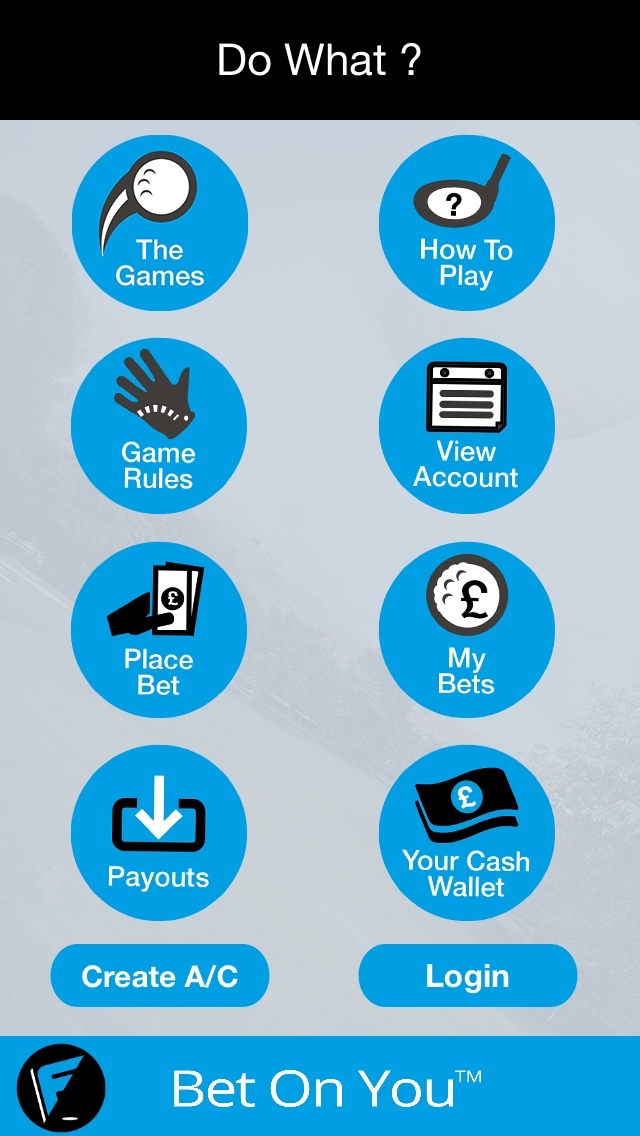Select Place Bet
Viewport: 640px width, 1136px height.
[159, 630]
